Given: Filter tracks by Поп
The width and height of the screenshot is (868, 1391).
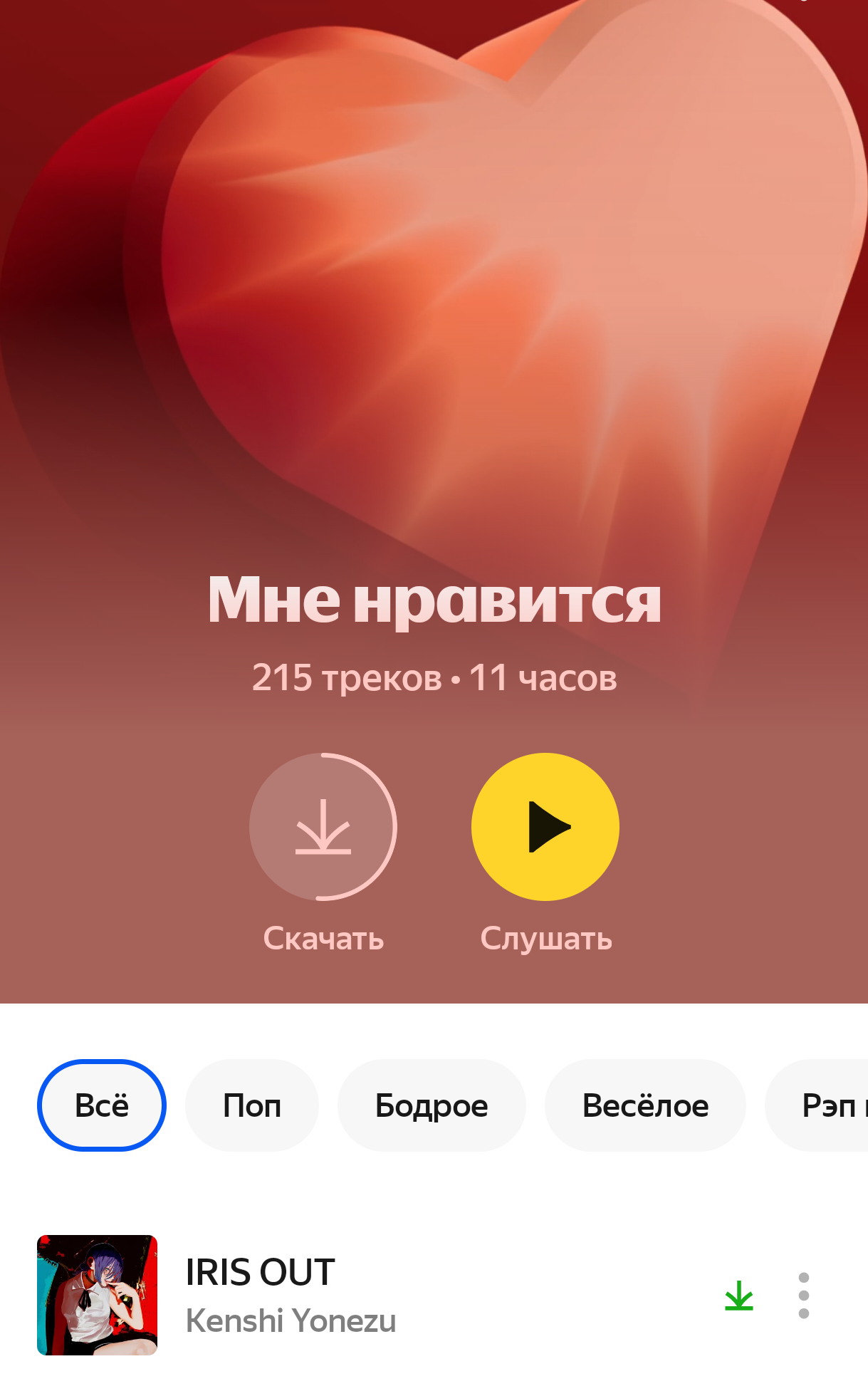Looking at the screenshot, I should tap(252, 1105).
